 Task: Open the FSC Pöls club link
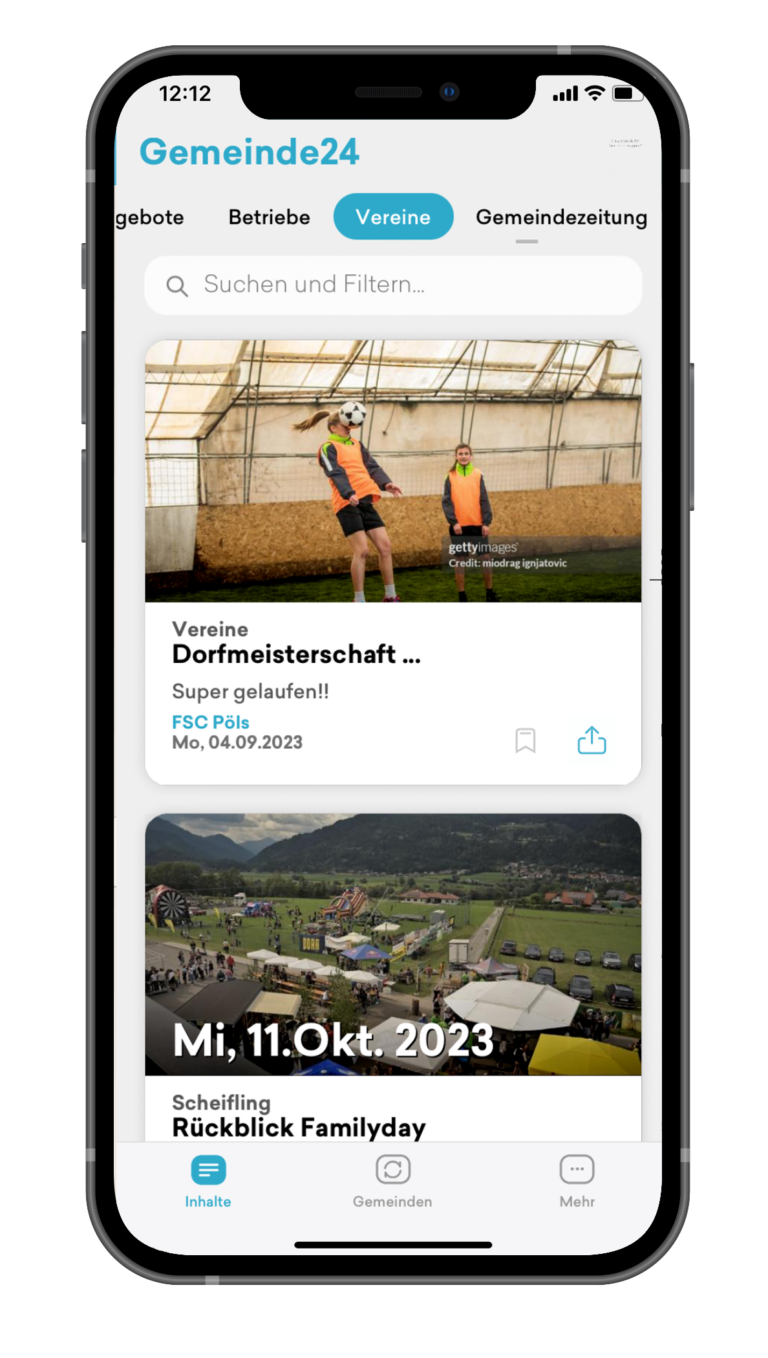(x=211, y=722)
